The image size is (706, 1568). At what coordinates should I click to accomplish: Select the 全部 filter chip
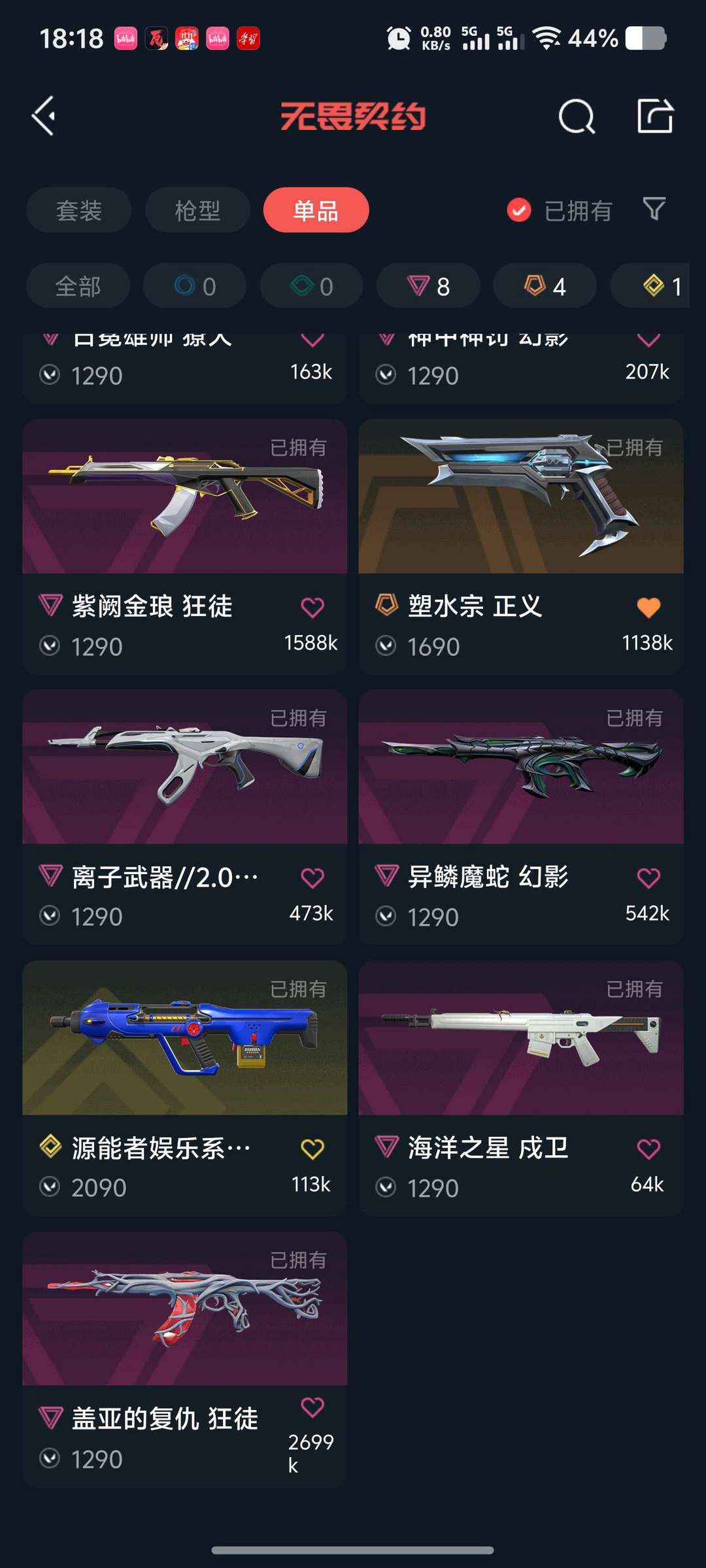(78, 285)
